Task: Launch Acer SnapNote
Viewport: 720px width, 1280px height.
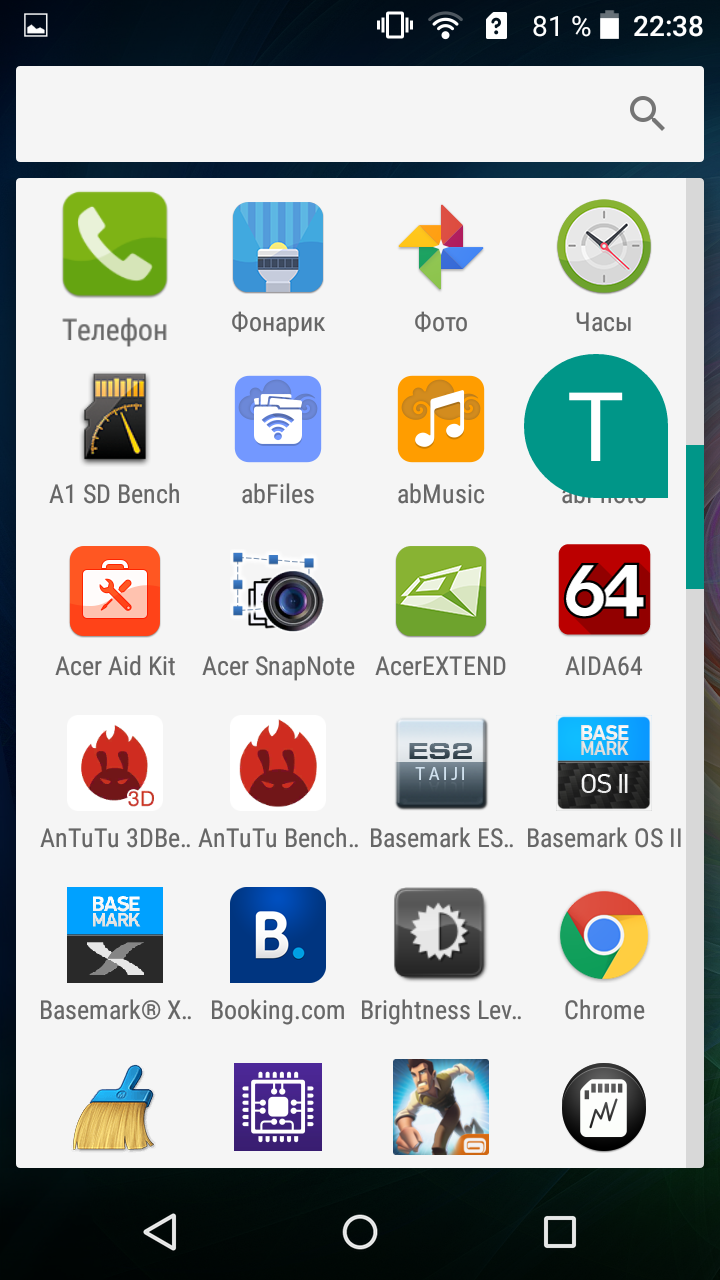Action: click(x=278, y=591)
